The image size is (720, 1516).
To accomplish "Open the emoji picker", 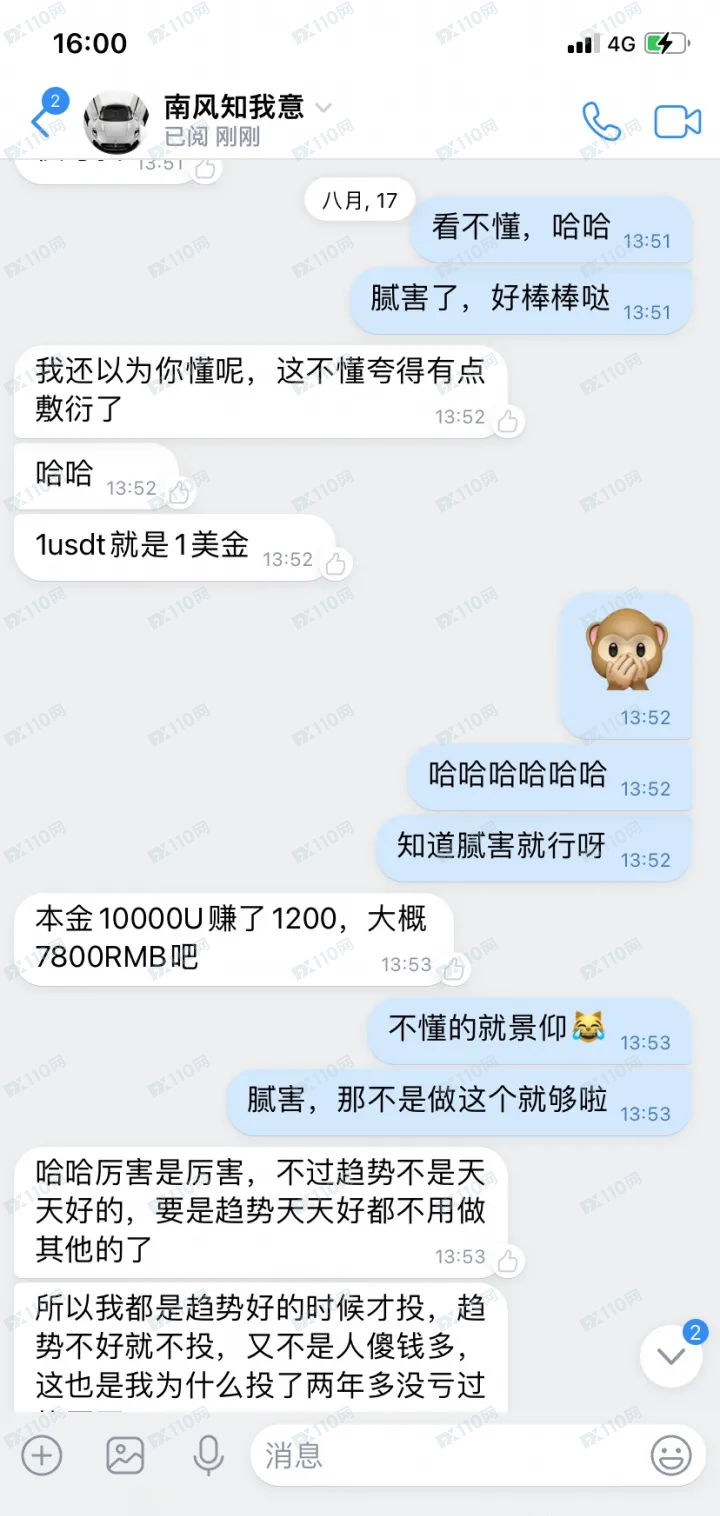I will (671, 1455).
